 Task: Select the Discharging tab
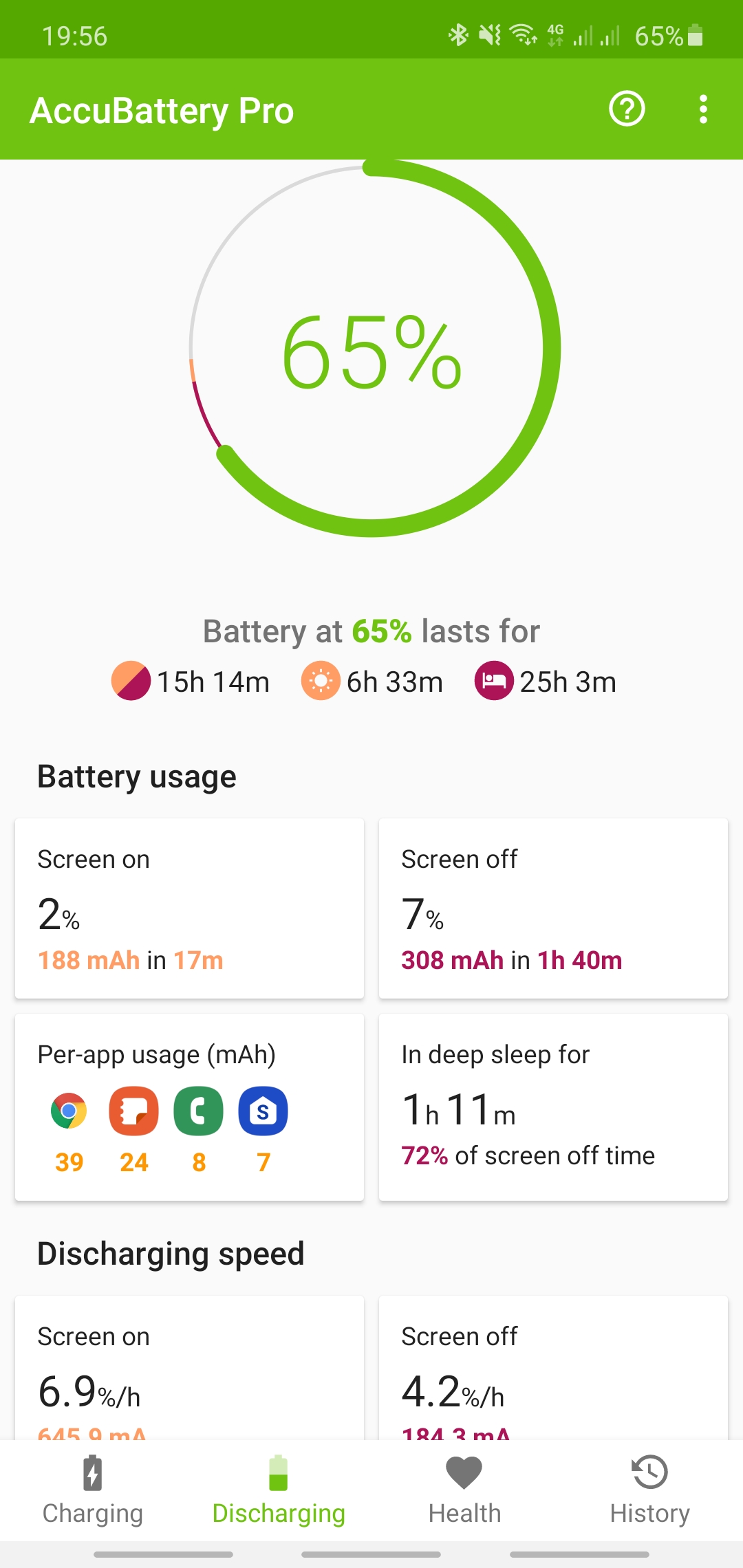(279, 1490)
